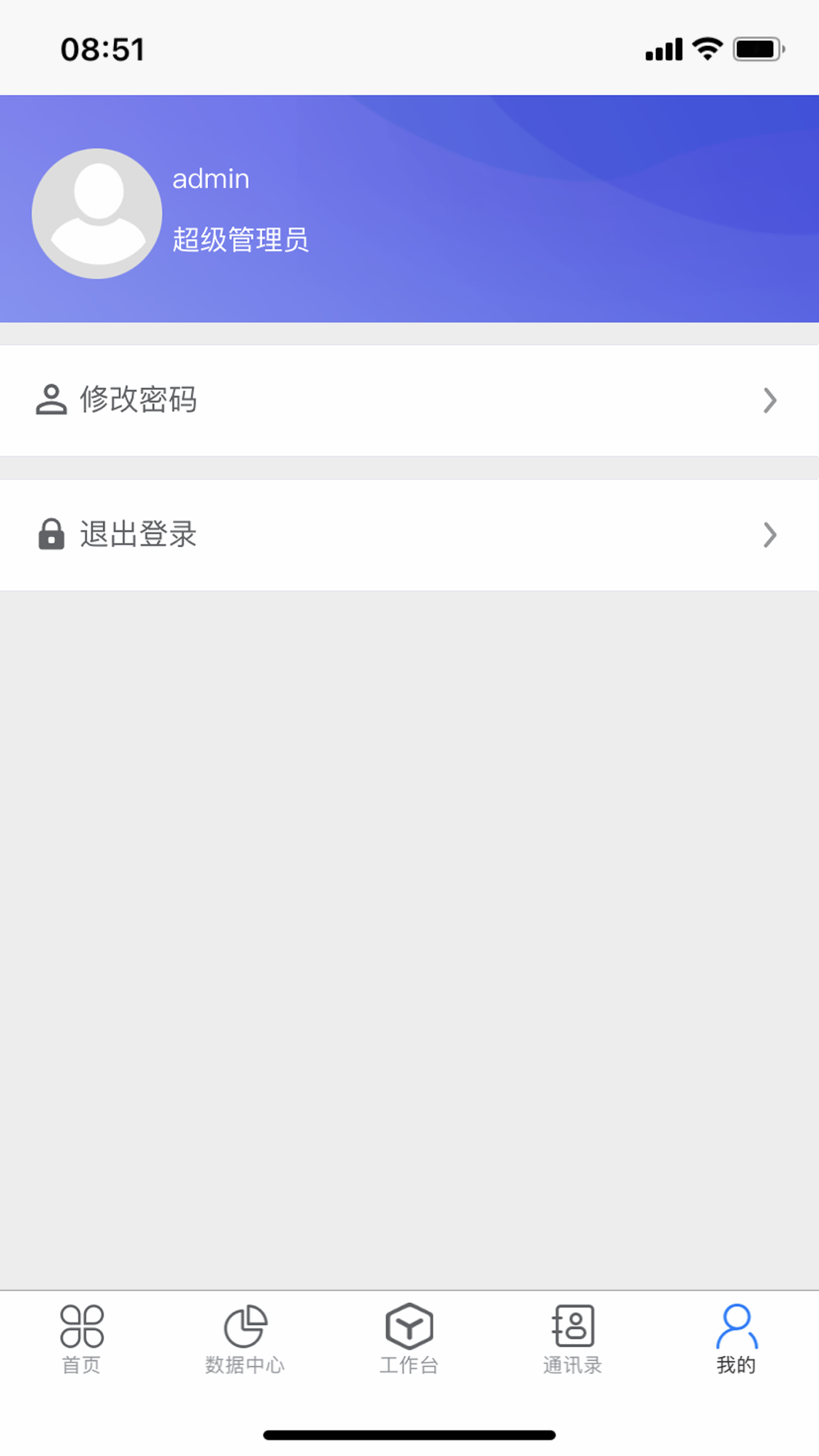Select the 我的 tab
Screen dimensions: 819x1456
tap(736, 1339)
